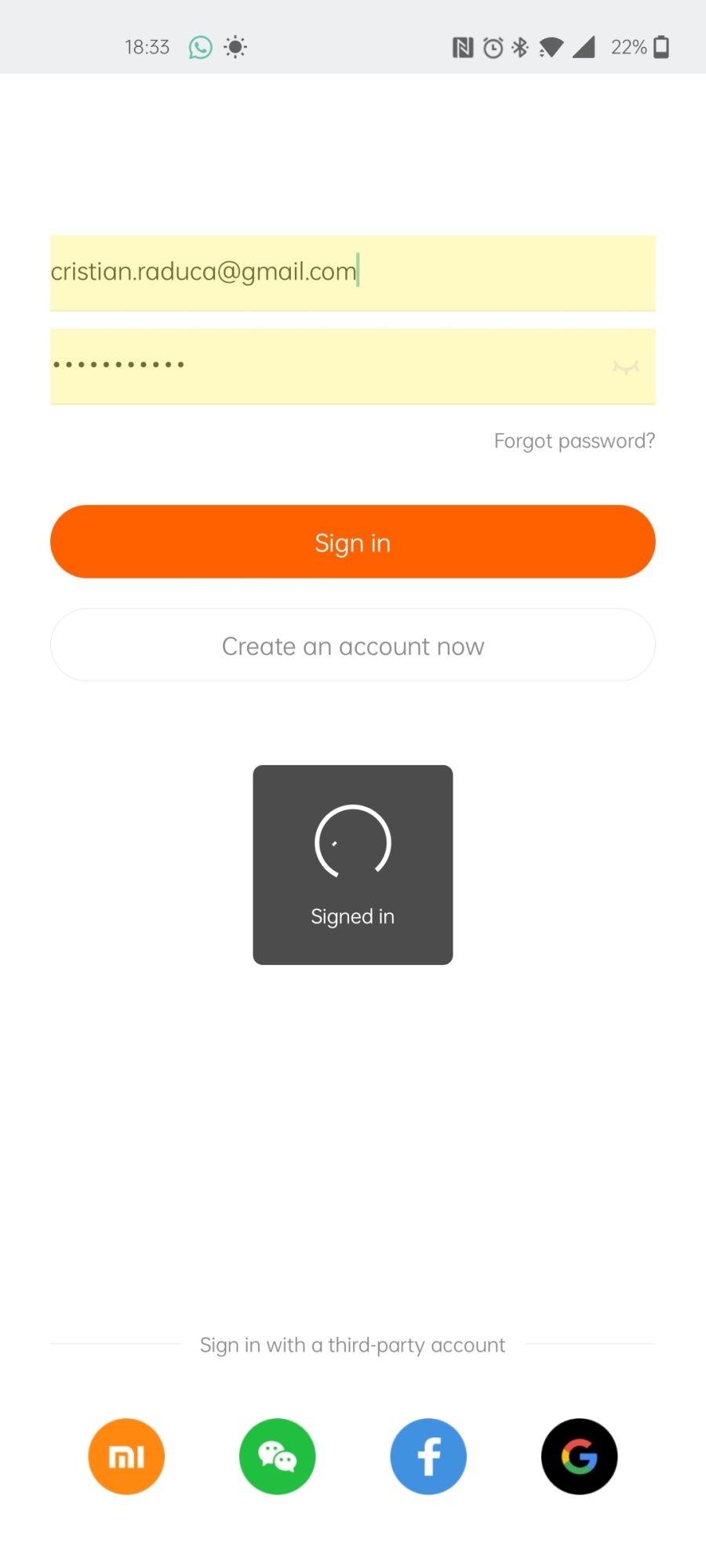The height and width of the screenshot is (1568, 706).
Task: Tap the email address field
Action: tap(351, 272)
